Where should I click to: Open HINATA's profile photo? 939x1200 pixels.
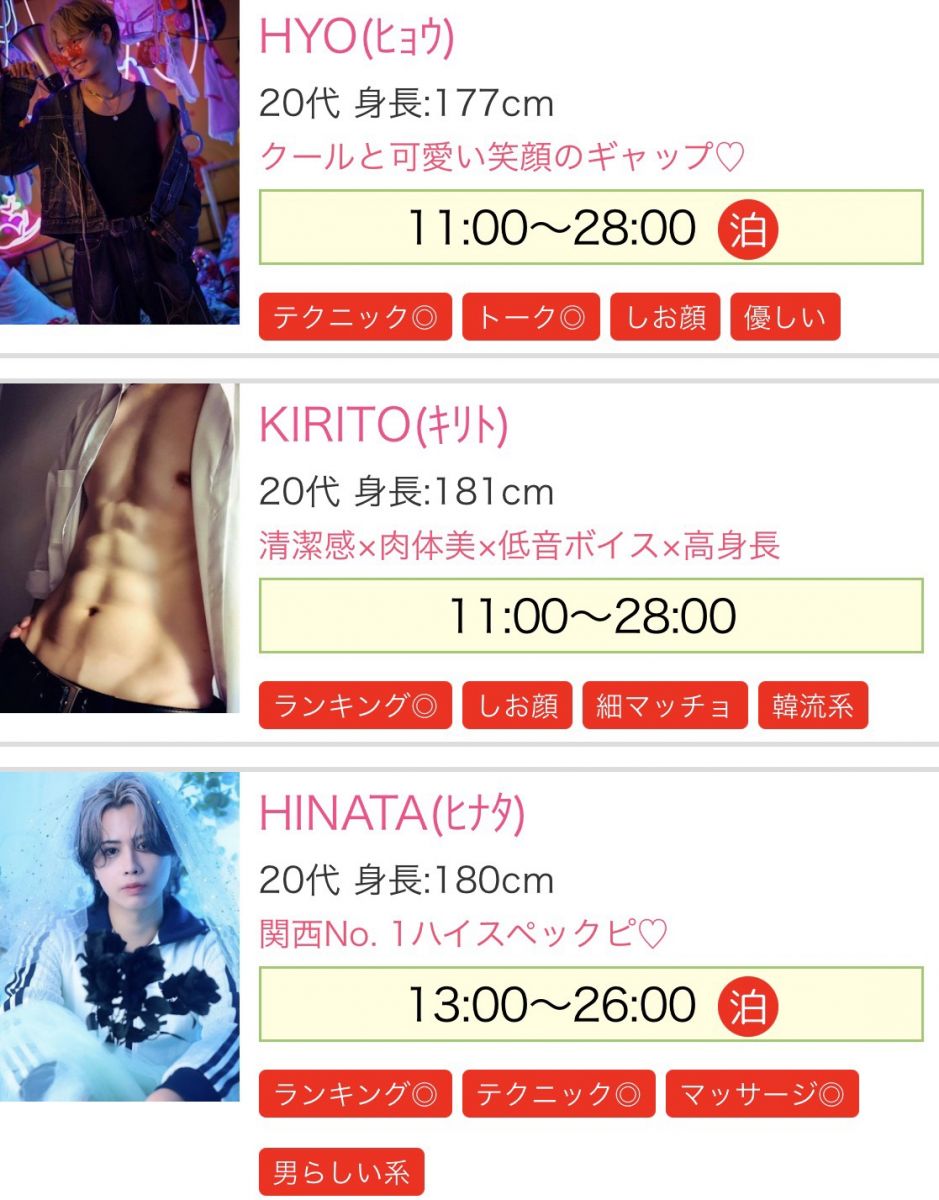click(x=119, y=935)
